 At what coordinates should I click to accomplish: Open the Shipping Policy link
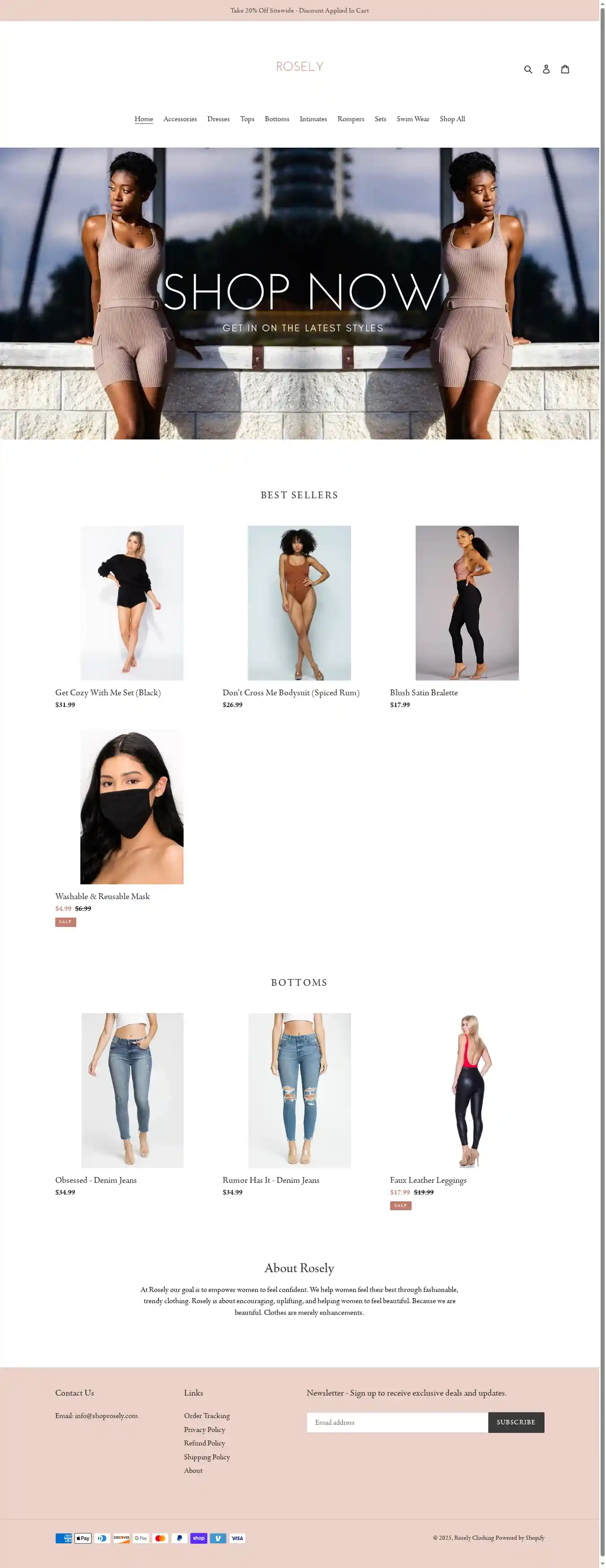coord(206,1457)
